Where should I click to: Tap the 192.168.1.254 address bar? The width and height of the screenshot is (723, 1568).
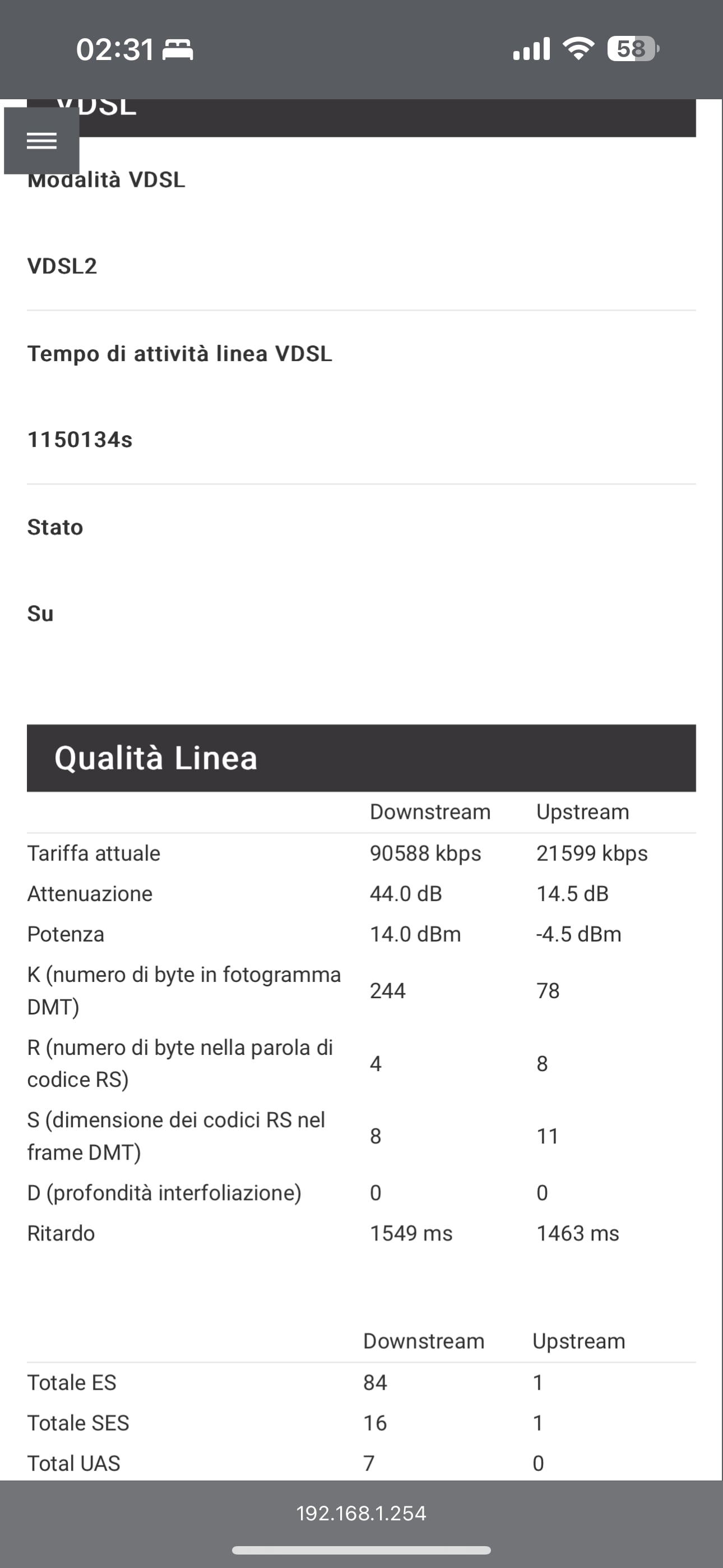[361, 1512]
